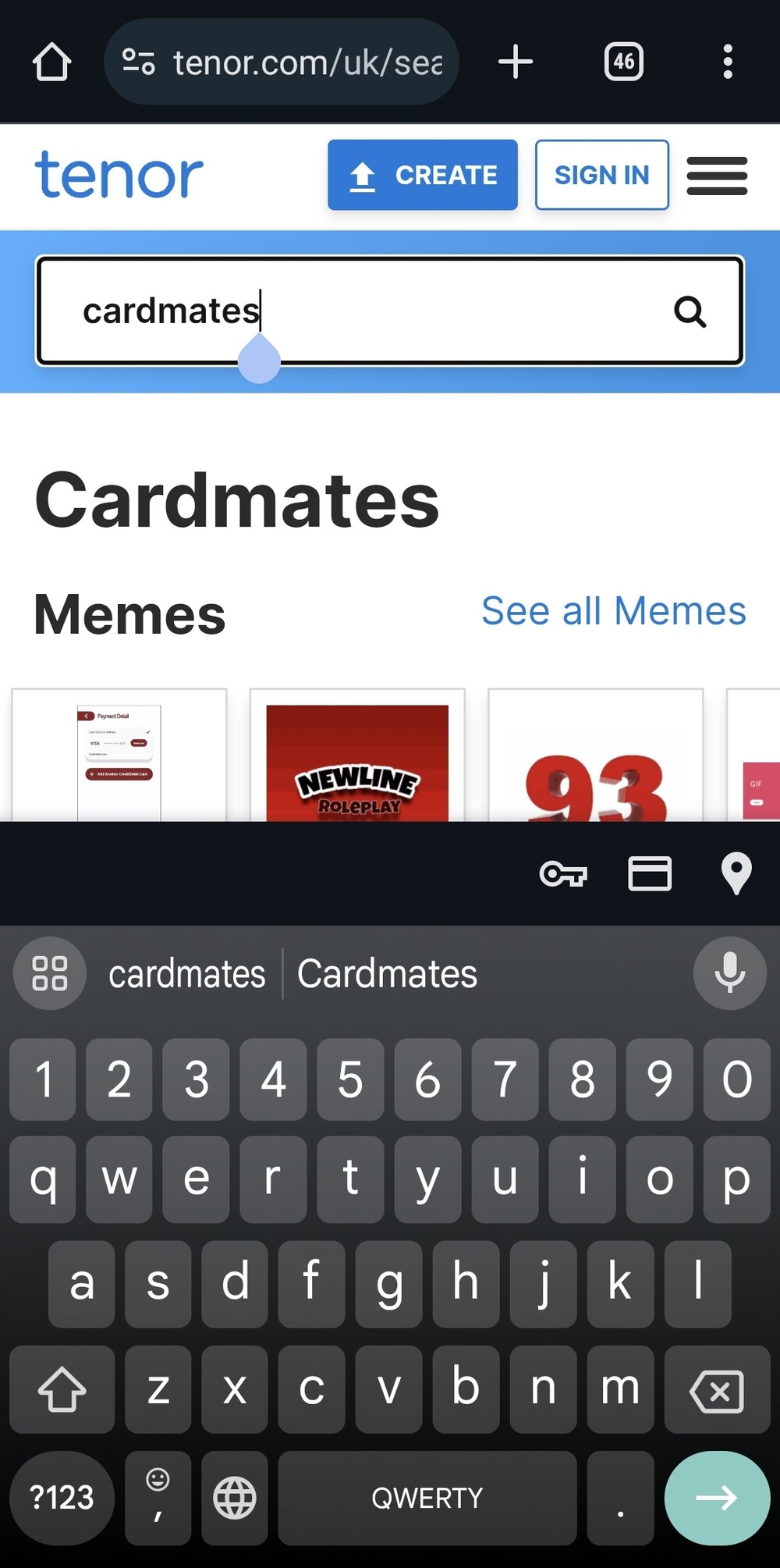
Task: Start voice input with the microphone
Action: pos(730,974)
